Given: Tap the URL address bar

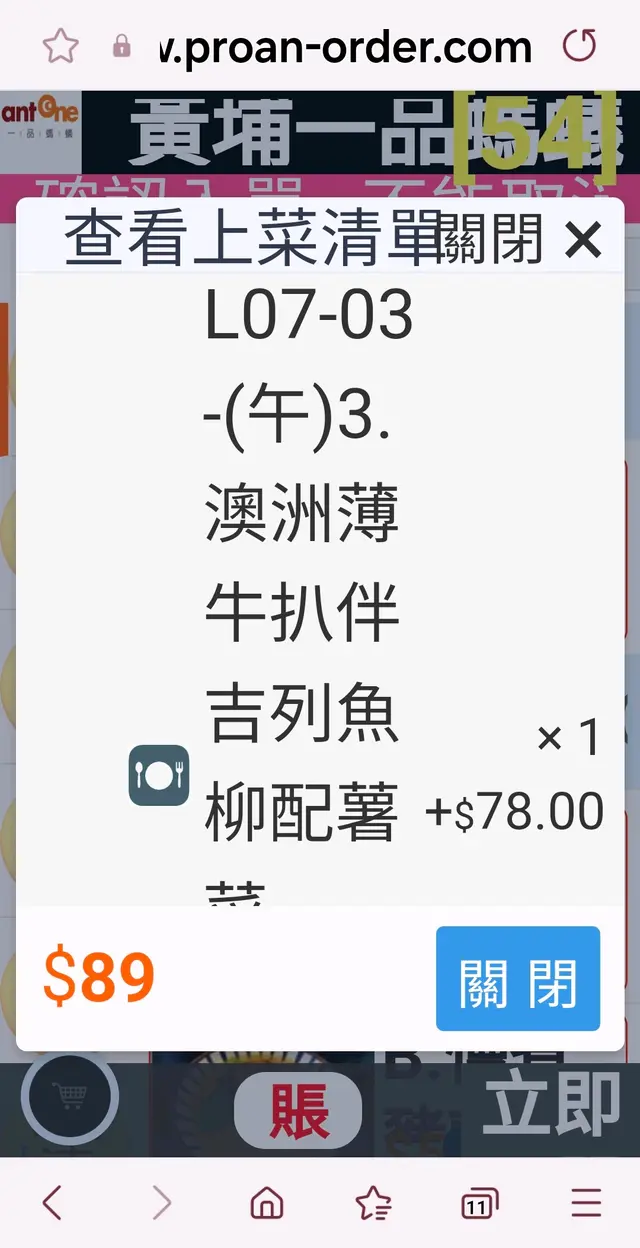Looking at the screenshot, I should (x=345, y=46).
